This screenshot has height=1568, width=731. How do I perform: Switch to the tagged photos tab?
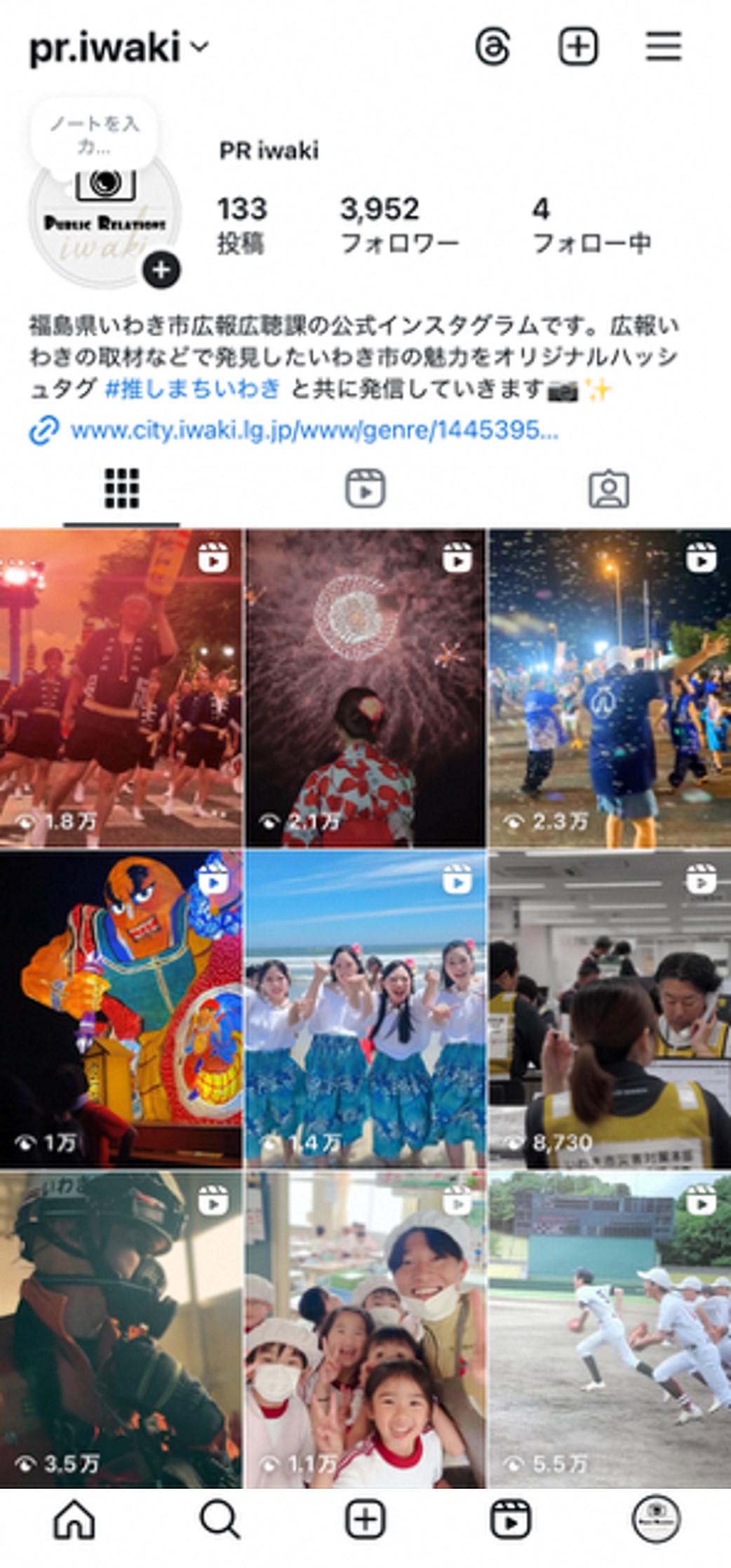(608, 488)
